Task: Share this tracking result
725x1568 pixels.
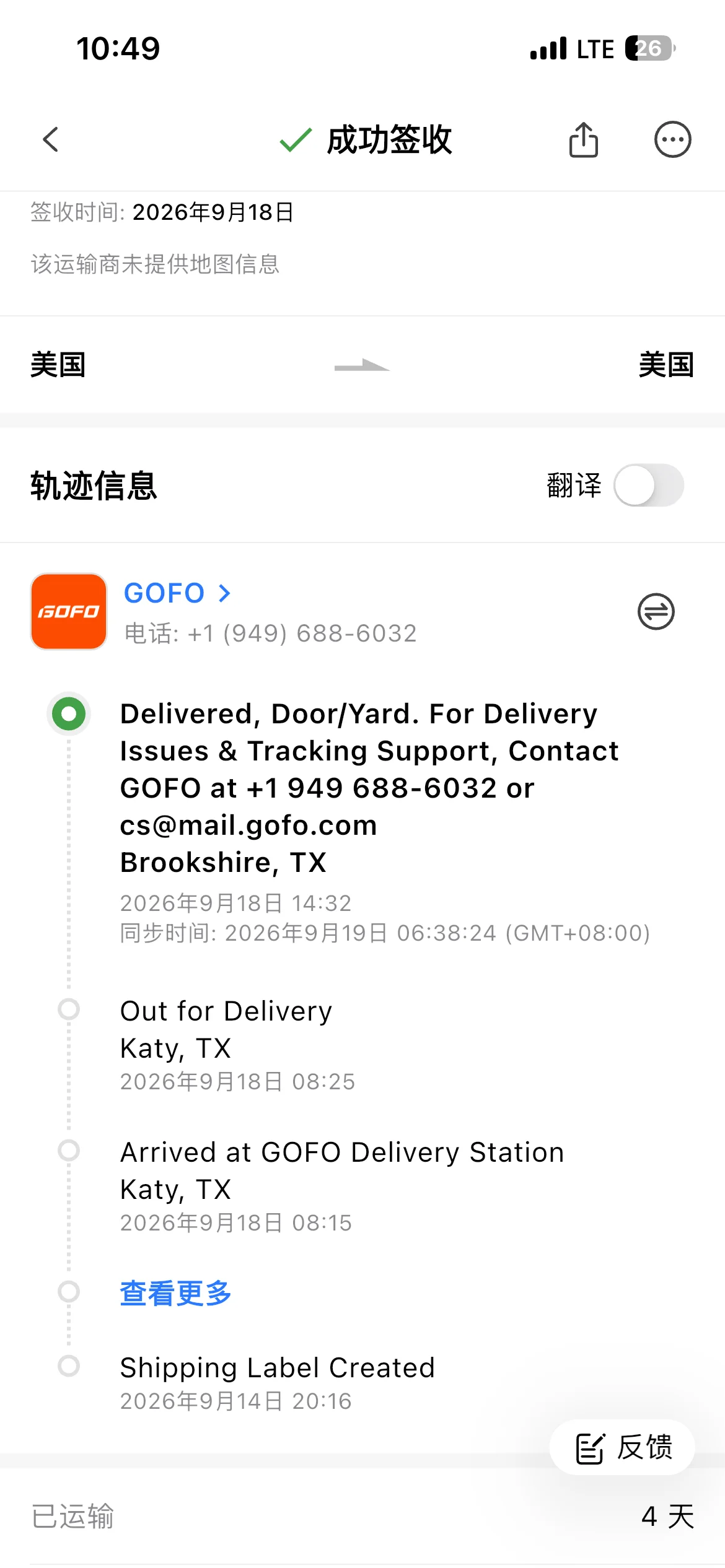Action: coord(583,140)
